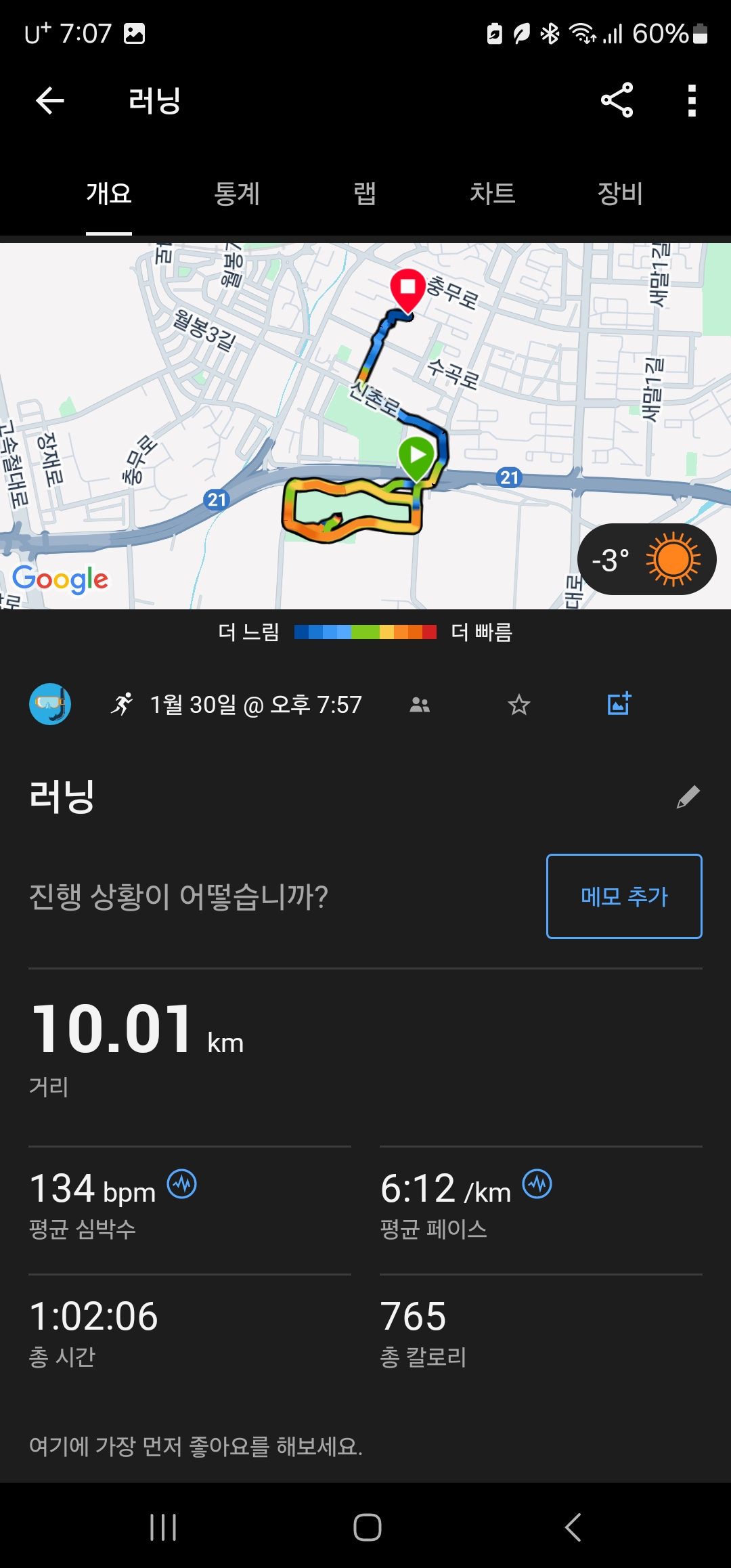Open the route map
The image size is (731, 1568).
pyautogui.click(x=365, y=426)
